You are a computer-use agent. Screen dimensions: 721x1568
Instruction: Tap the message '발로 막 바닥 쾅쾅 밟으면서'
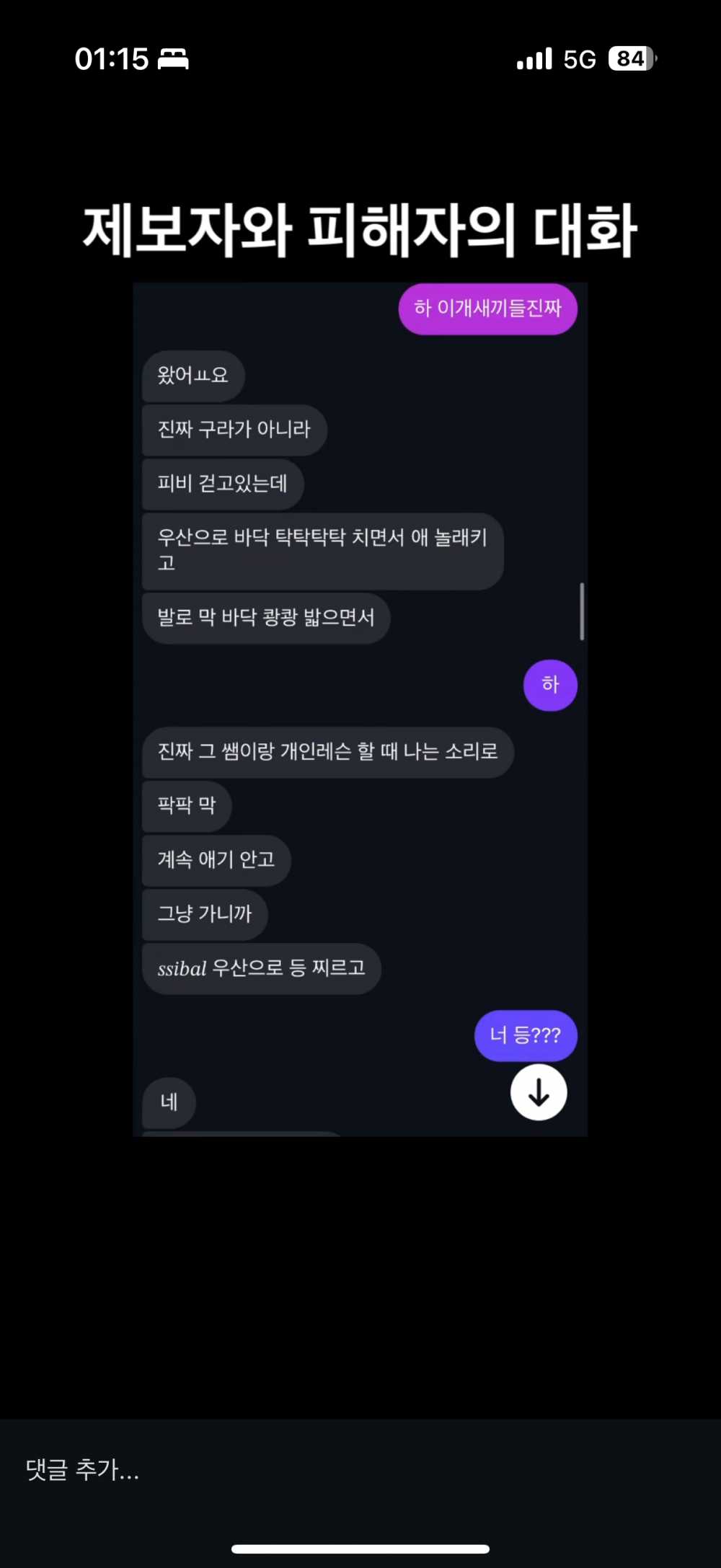(x=265, y=619)
